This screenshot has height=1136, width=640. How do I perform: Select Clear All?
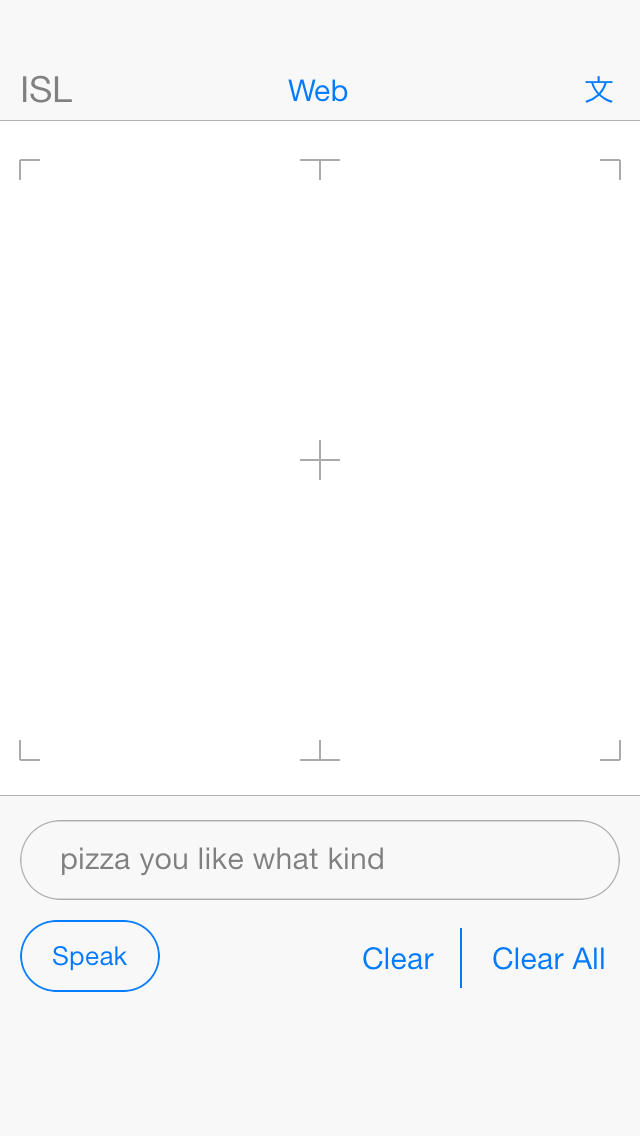coord(549,958)
